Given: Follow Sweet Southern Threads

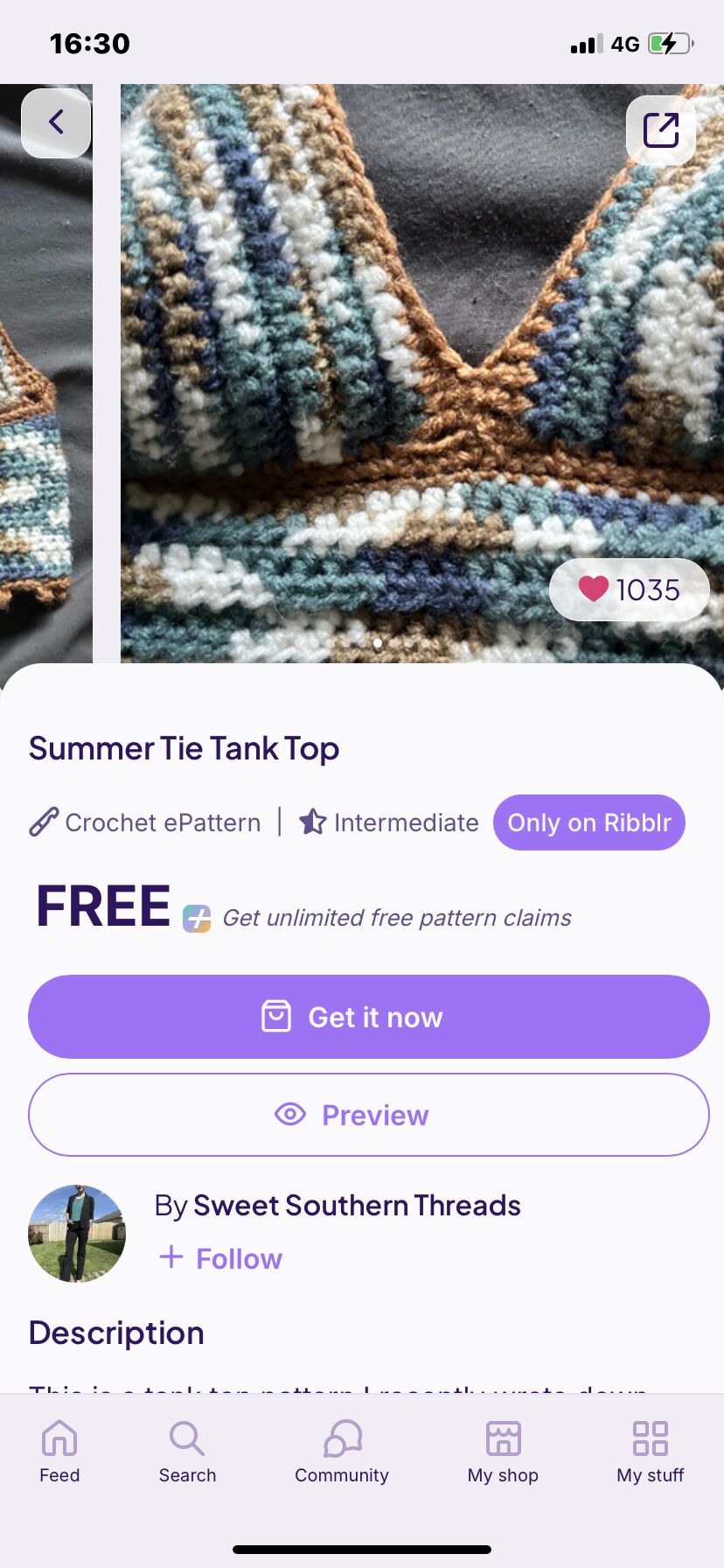Looking at the screenshot, I should 221,1258.
